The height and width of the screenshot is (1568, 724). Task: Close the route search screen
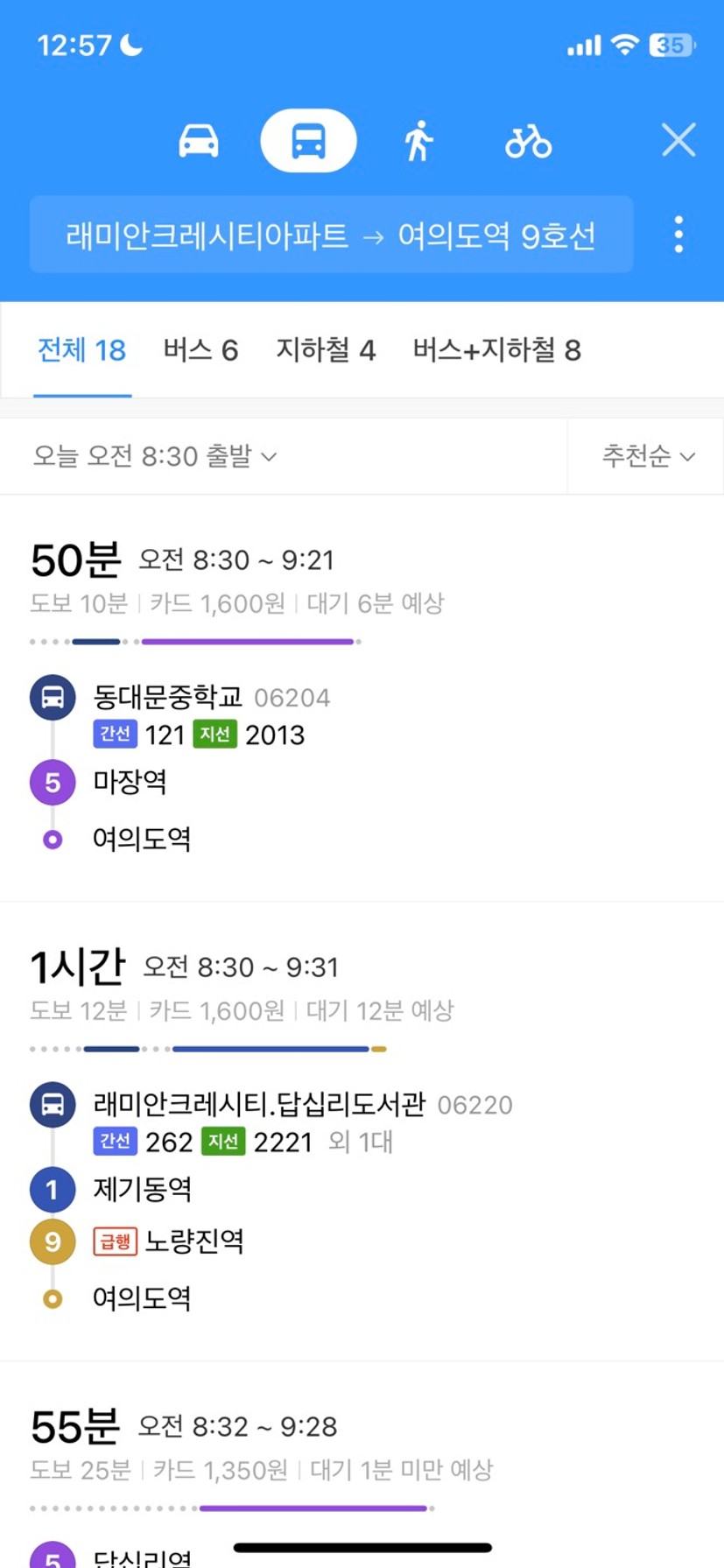[678, 140]
